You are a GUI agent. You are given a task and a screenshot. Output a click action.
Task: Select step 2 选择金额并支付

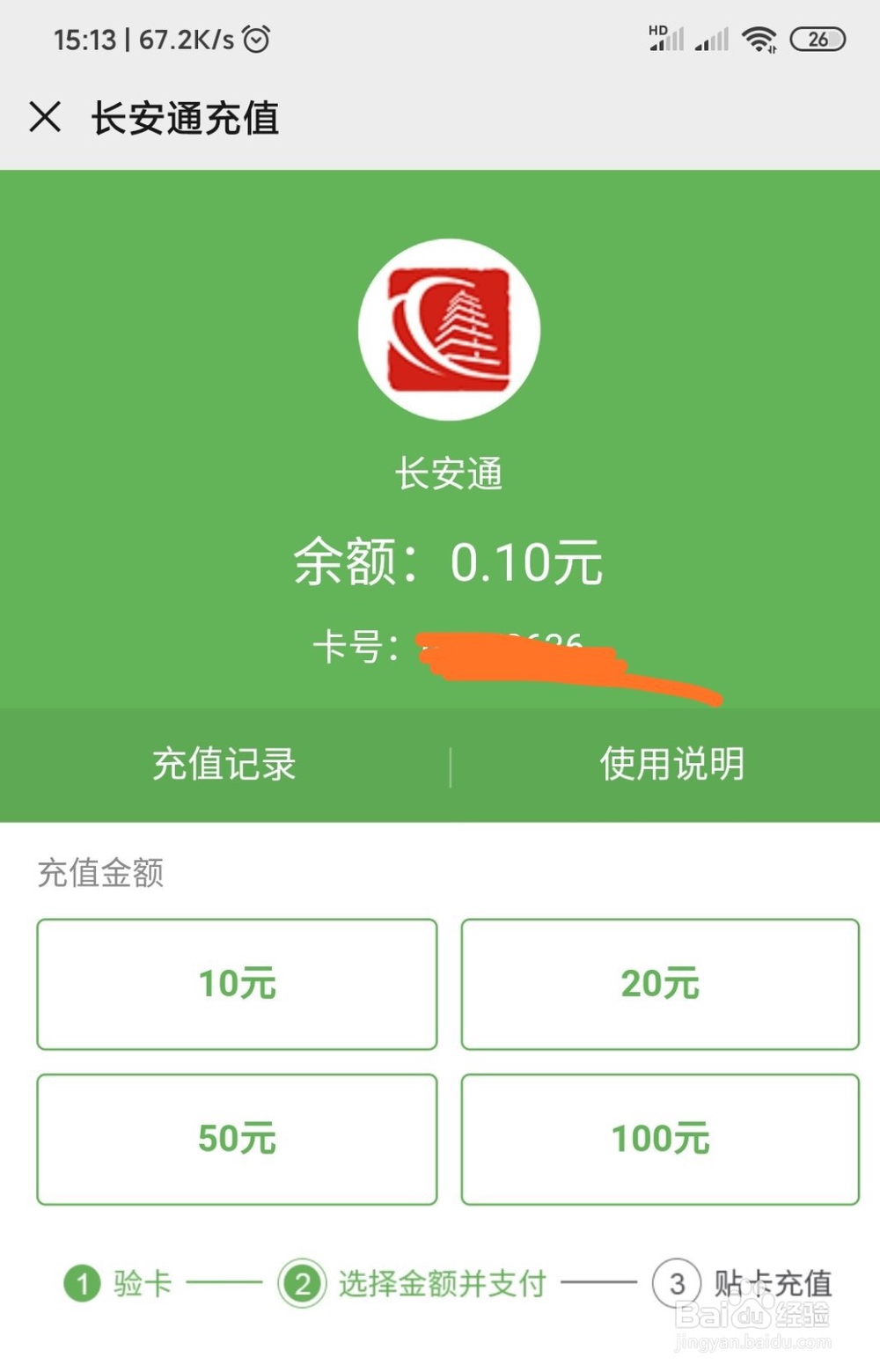(303, 1282)
